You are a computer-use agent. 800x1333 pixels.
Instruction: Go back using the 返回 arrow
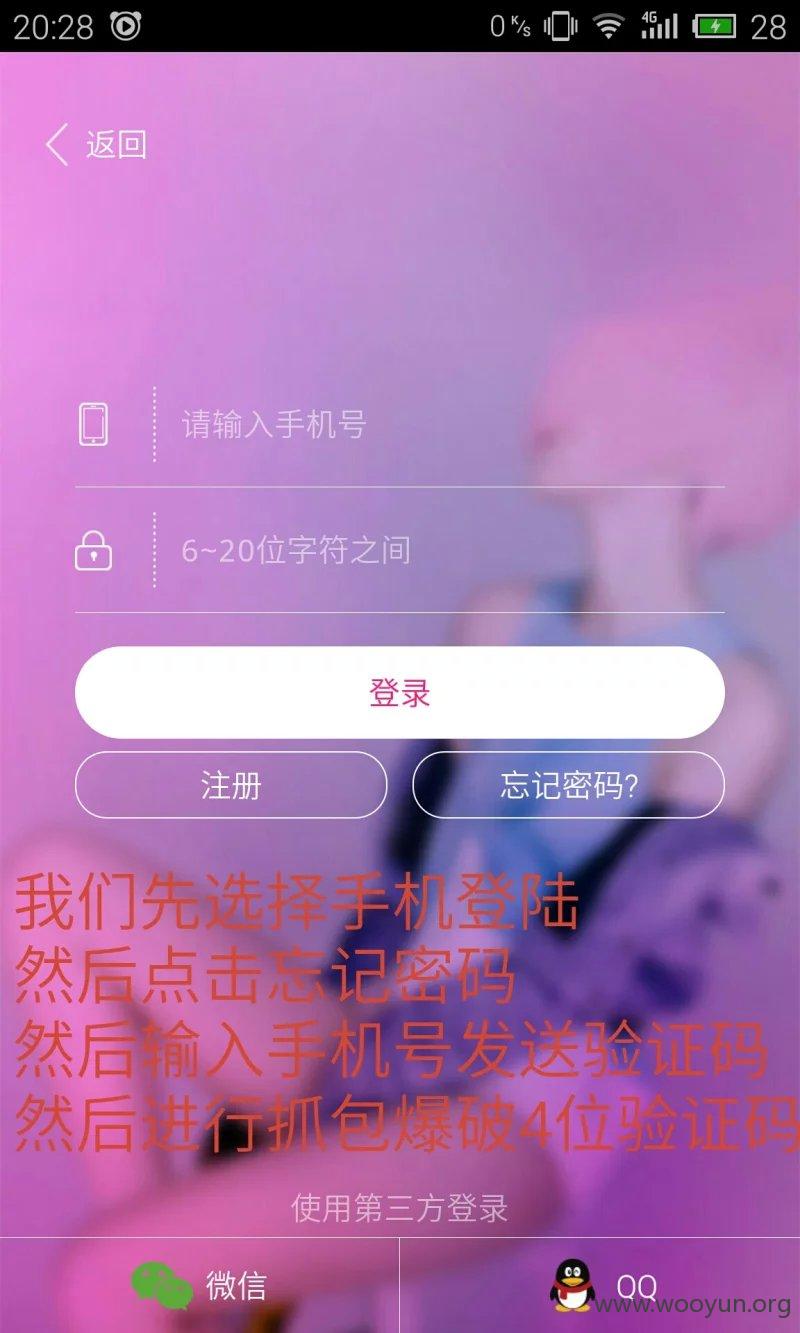(96, 145)
